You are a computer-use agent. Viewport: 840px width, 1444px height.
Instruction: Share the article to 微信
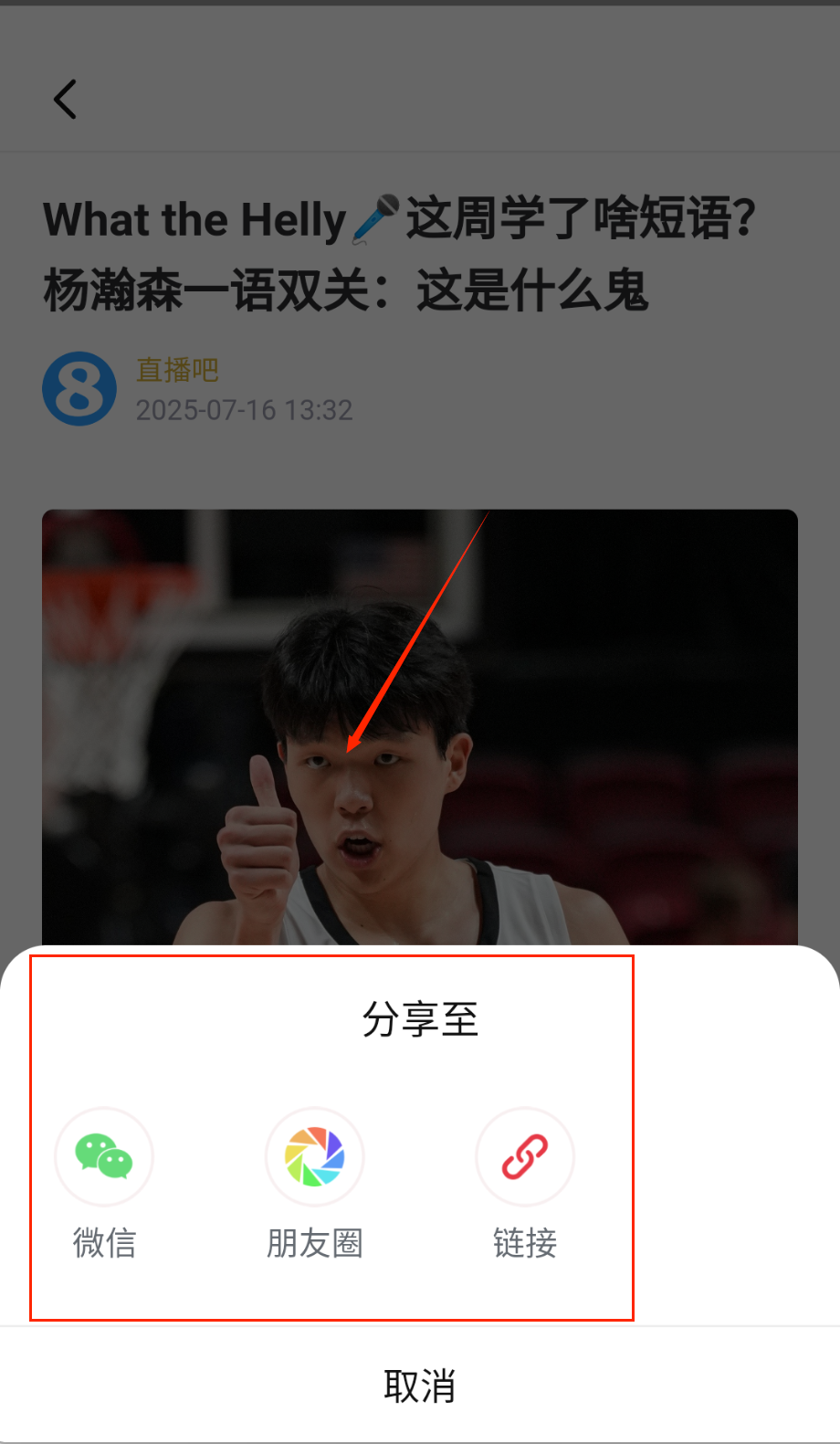[104, 1157]
